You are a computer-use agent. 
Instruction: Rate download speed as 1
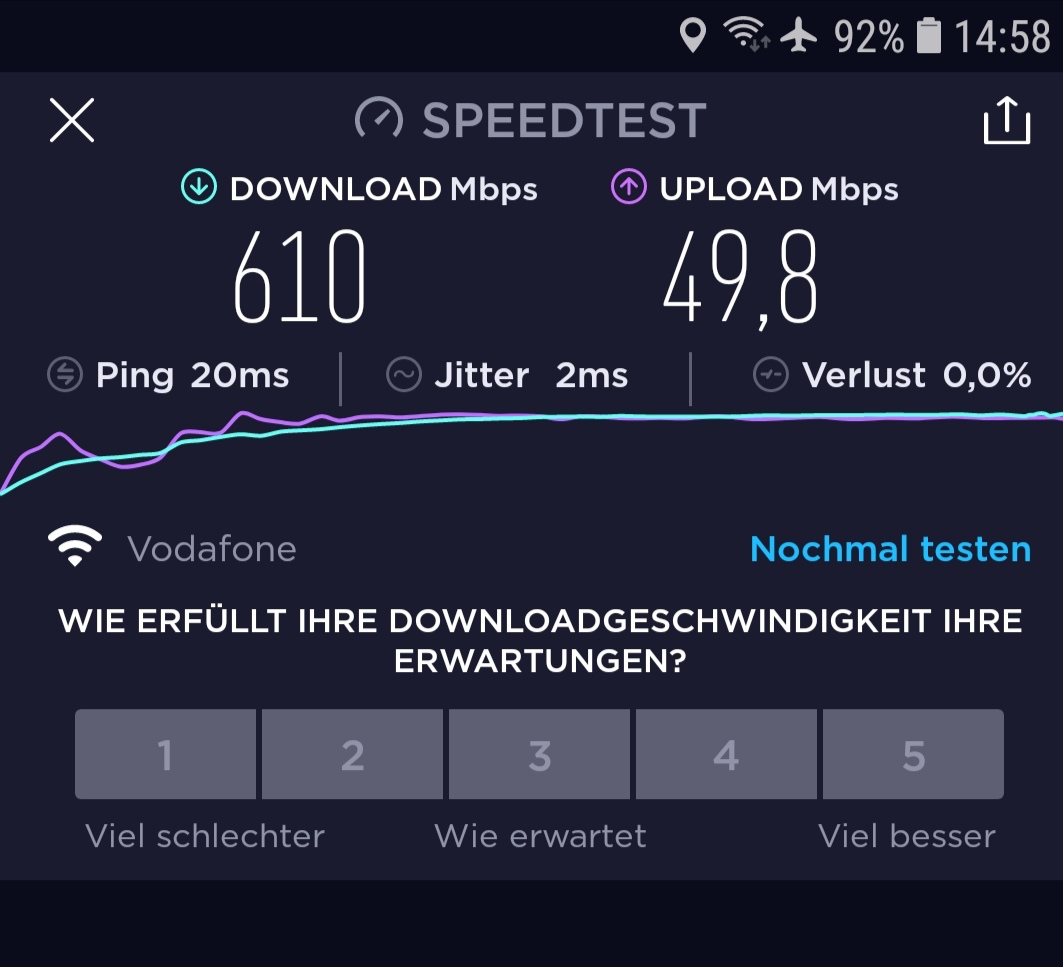click(x=165, y=755)
